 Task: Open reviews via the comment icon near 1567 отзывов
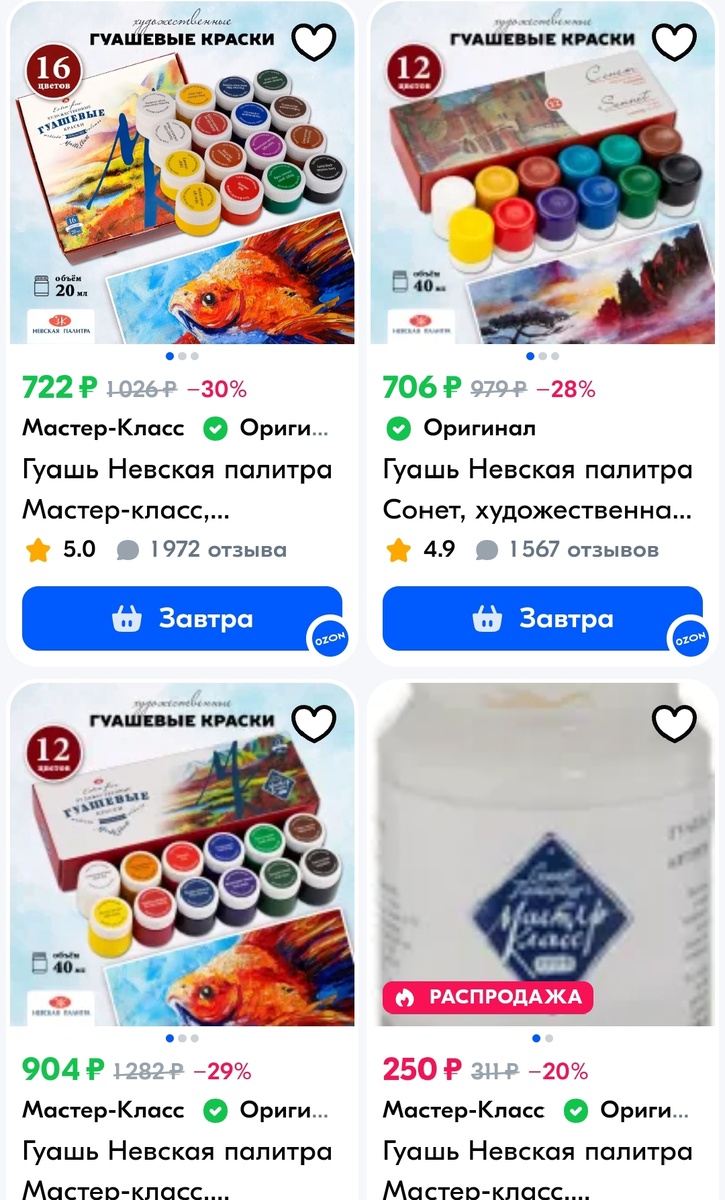(485, 548)
